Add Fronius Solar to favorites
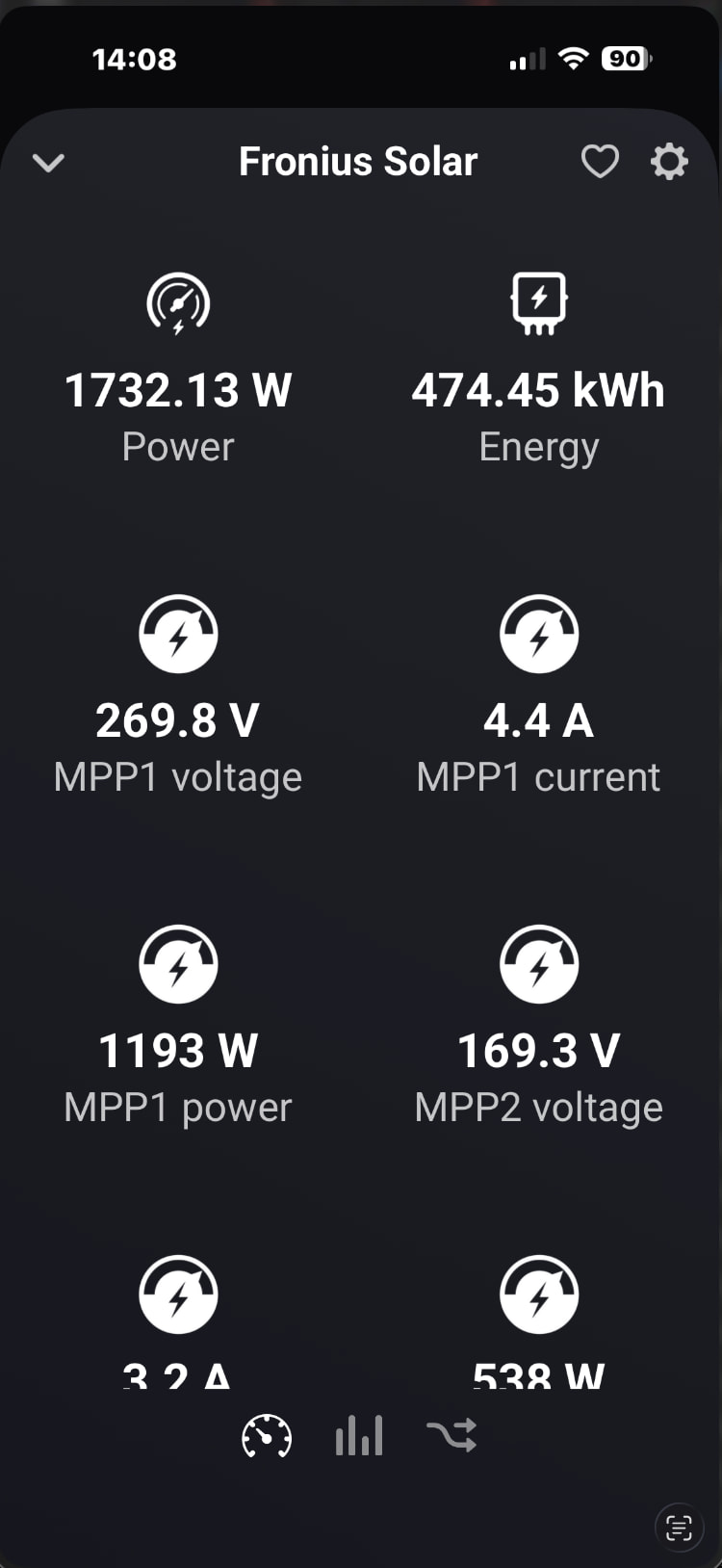This screenshot has width=722, height=1568. pos(600,162)
